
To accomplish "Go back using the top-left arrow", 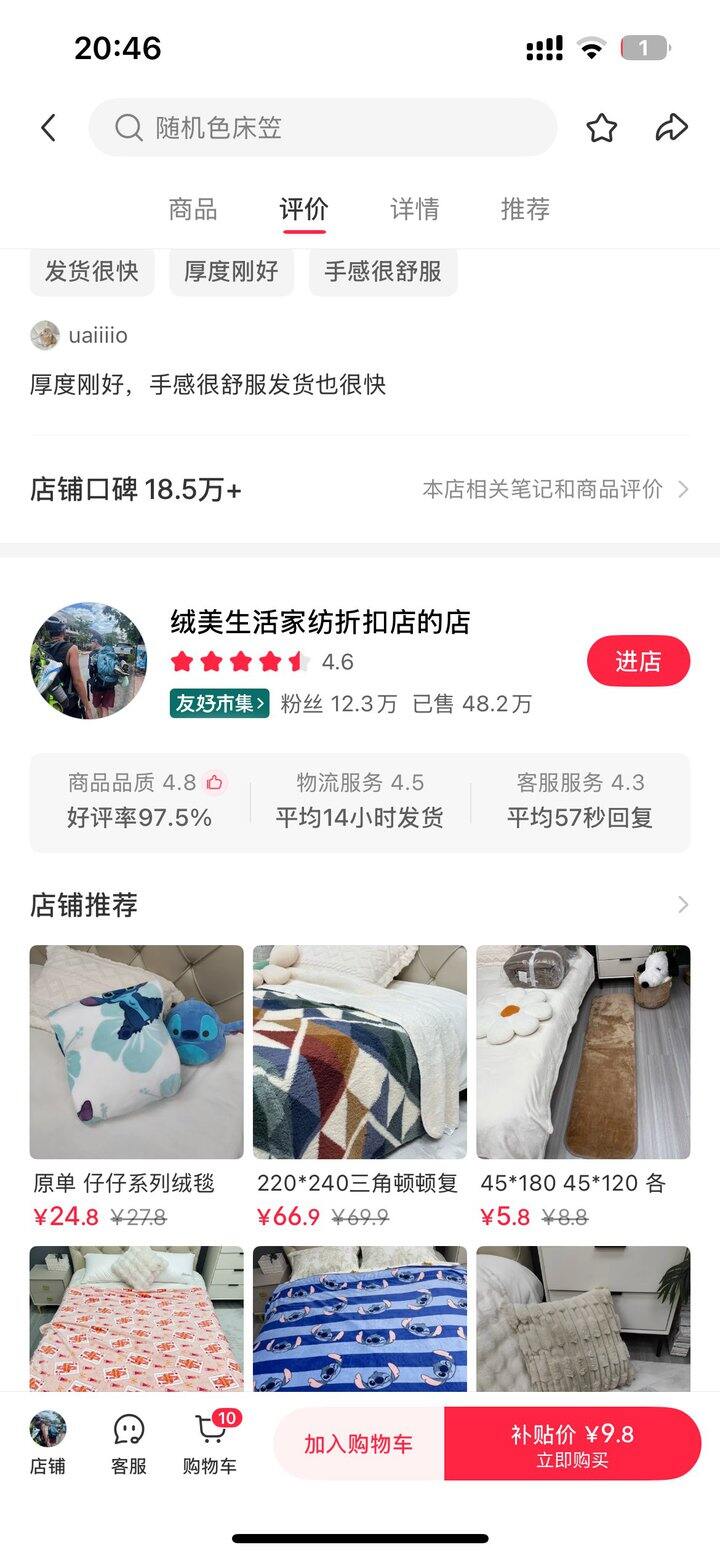I will pyautogui.click(x=48, y=128).
